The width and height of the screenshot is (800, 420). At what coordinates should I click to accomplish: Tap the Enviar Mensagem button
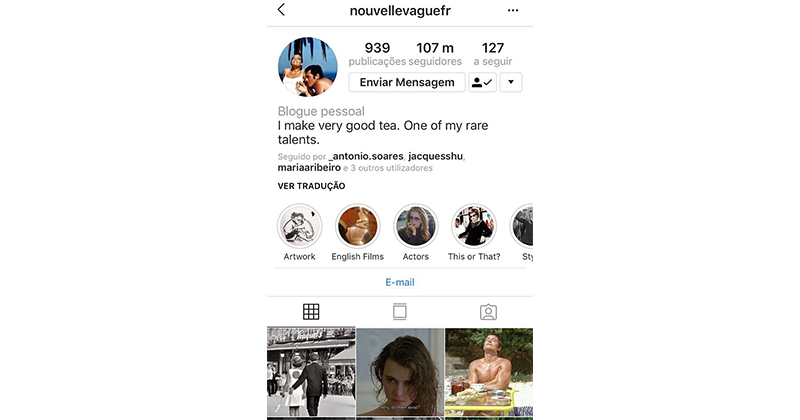point(407,82)
